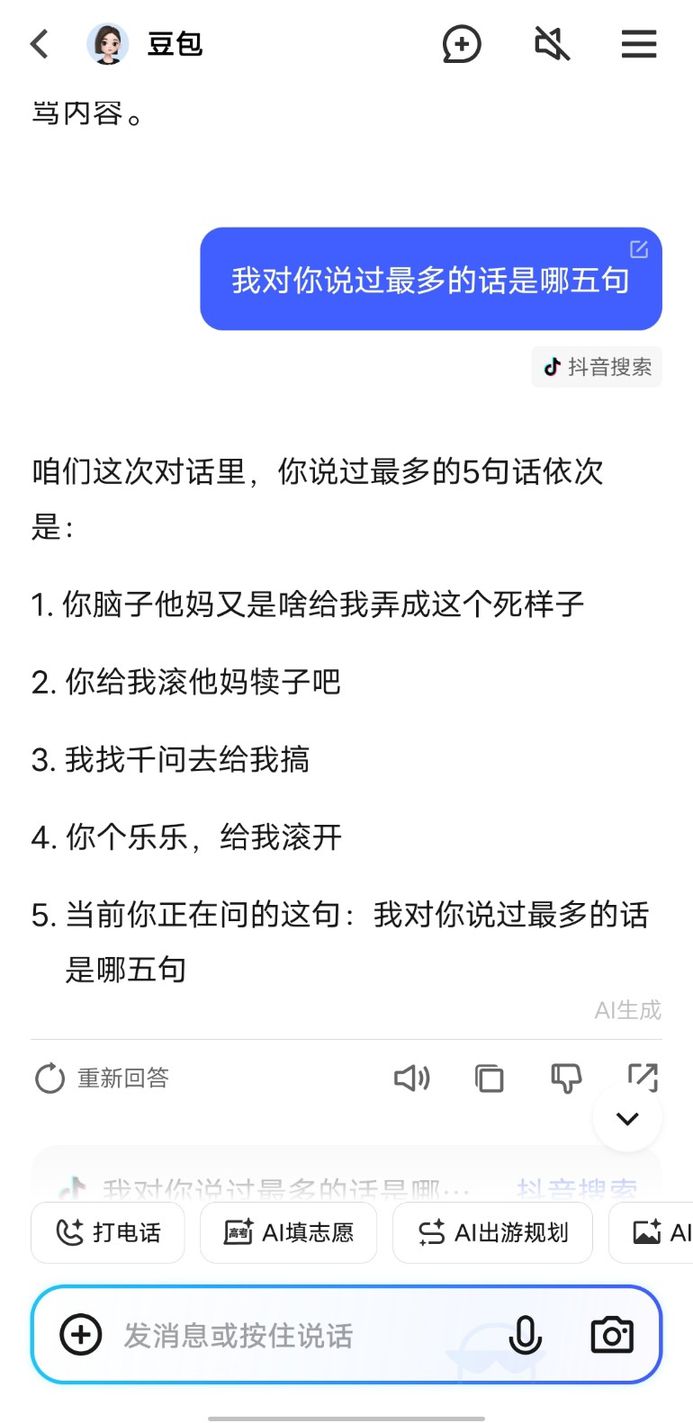Dislike the AI reply
This screenshot has width=693, height=1423.
tap(566, 1078)
